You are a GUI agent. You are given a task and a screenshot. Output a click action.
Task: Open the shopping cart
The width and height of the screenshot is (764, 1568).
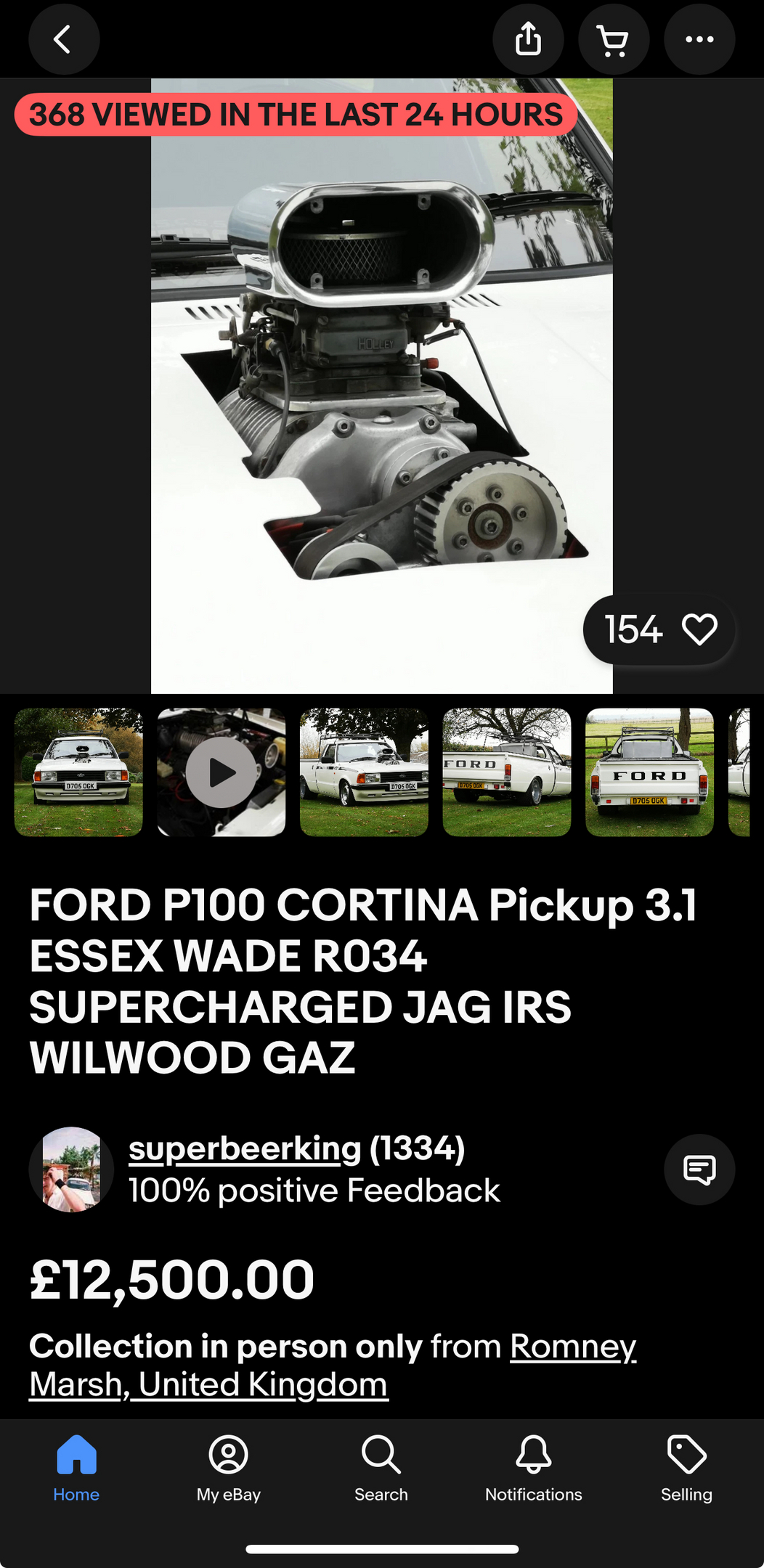tap(614, 39)
